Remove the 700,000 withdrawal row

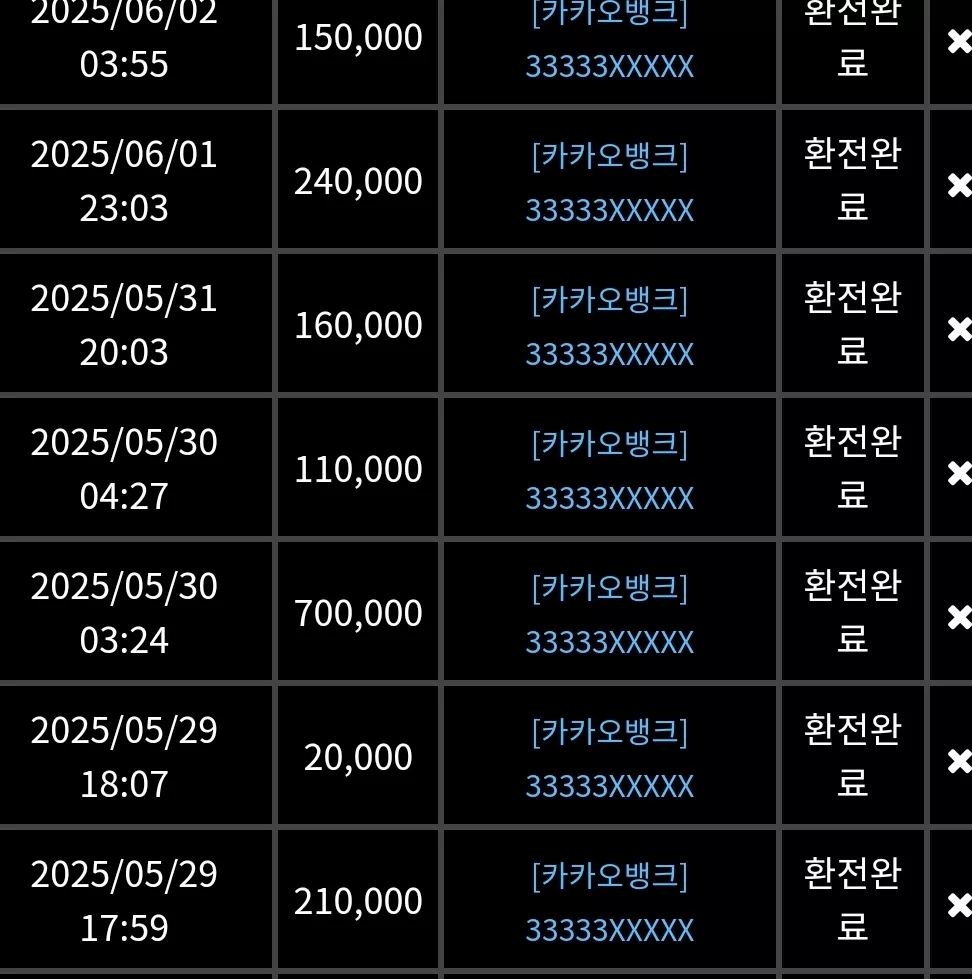click(960, 617)
